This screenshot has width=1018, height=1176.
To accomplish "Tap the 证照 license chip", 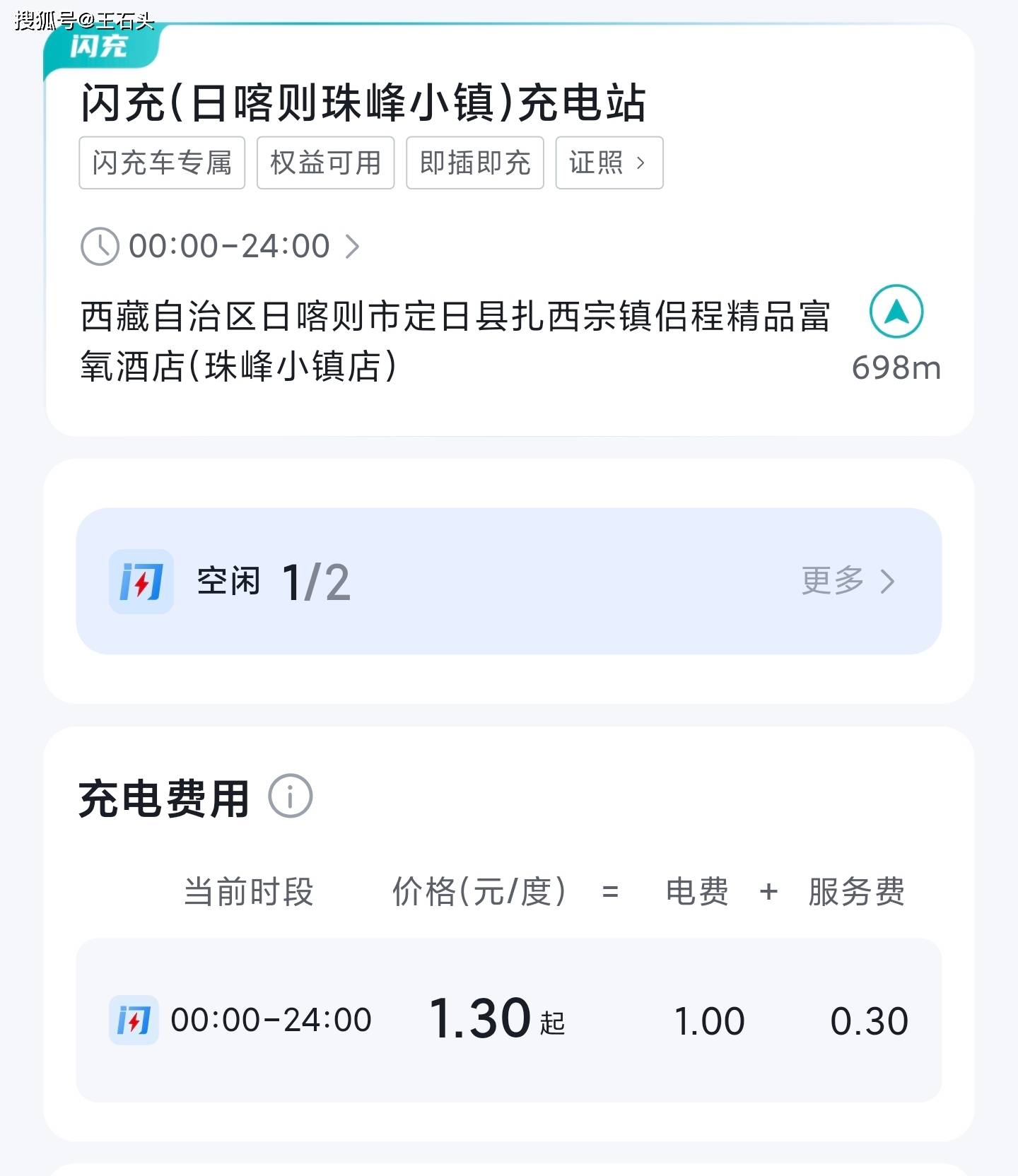I will pos(609,163).
